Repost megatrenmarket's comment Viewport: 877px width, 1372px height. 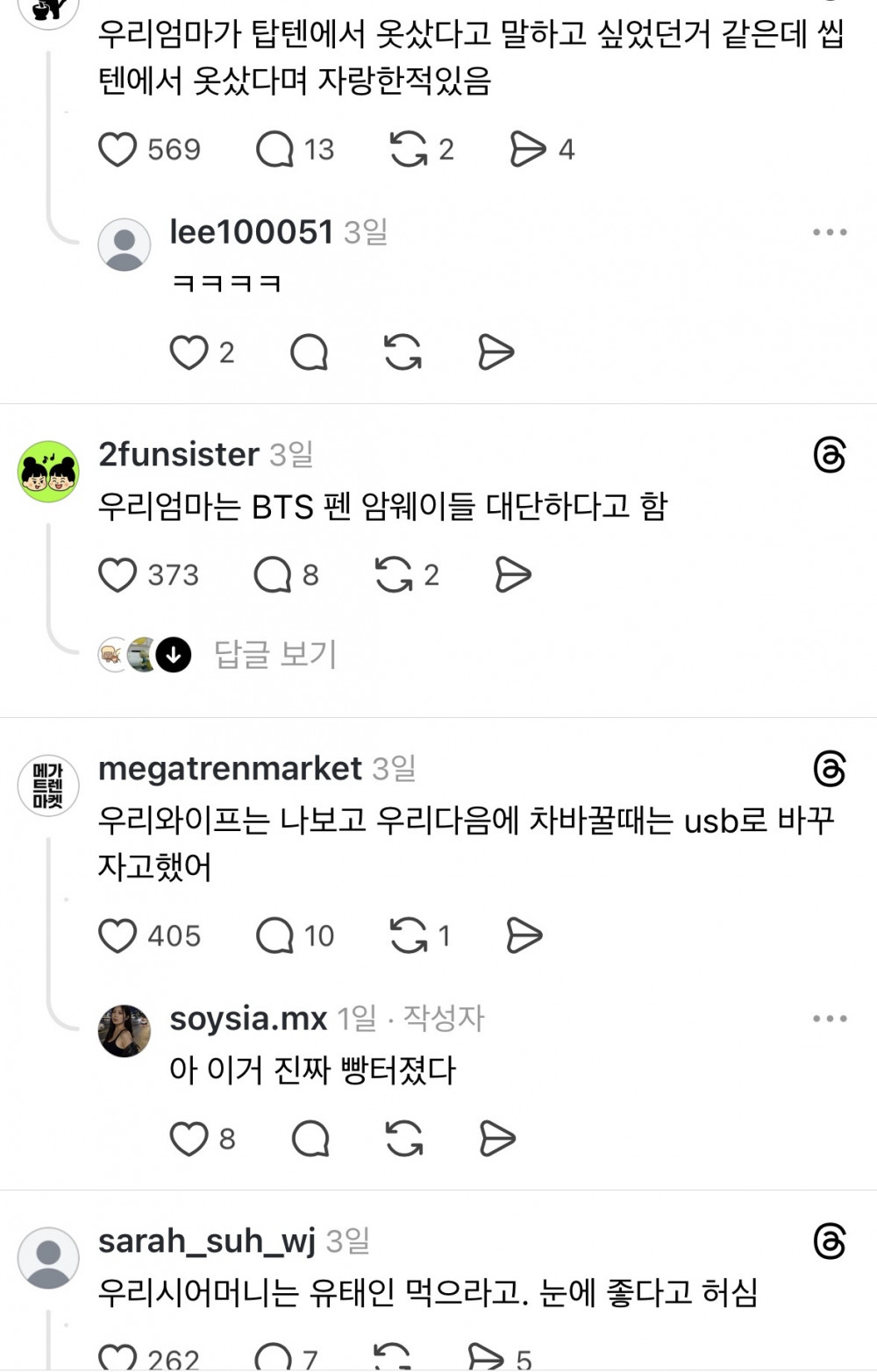[x=409, y=936]
